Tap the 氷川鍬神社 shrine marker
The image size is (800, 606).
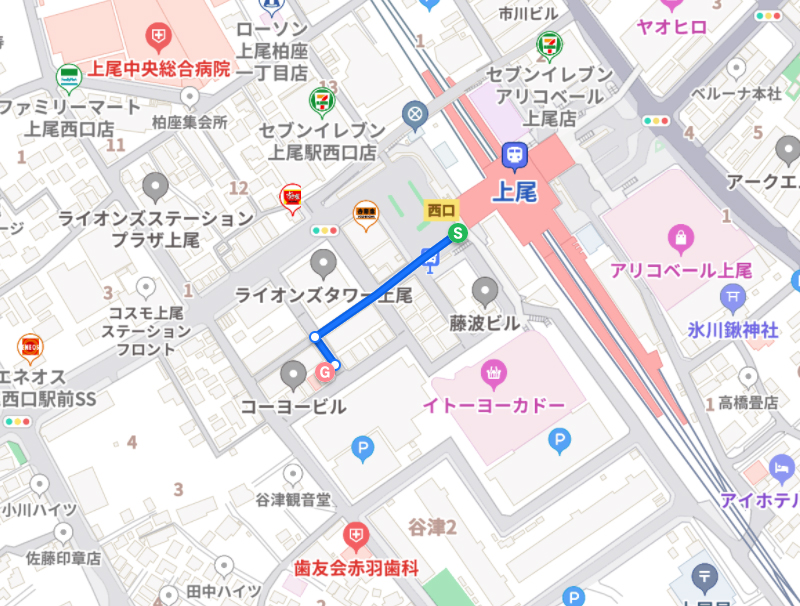click(733, 297)
